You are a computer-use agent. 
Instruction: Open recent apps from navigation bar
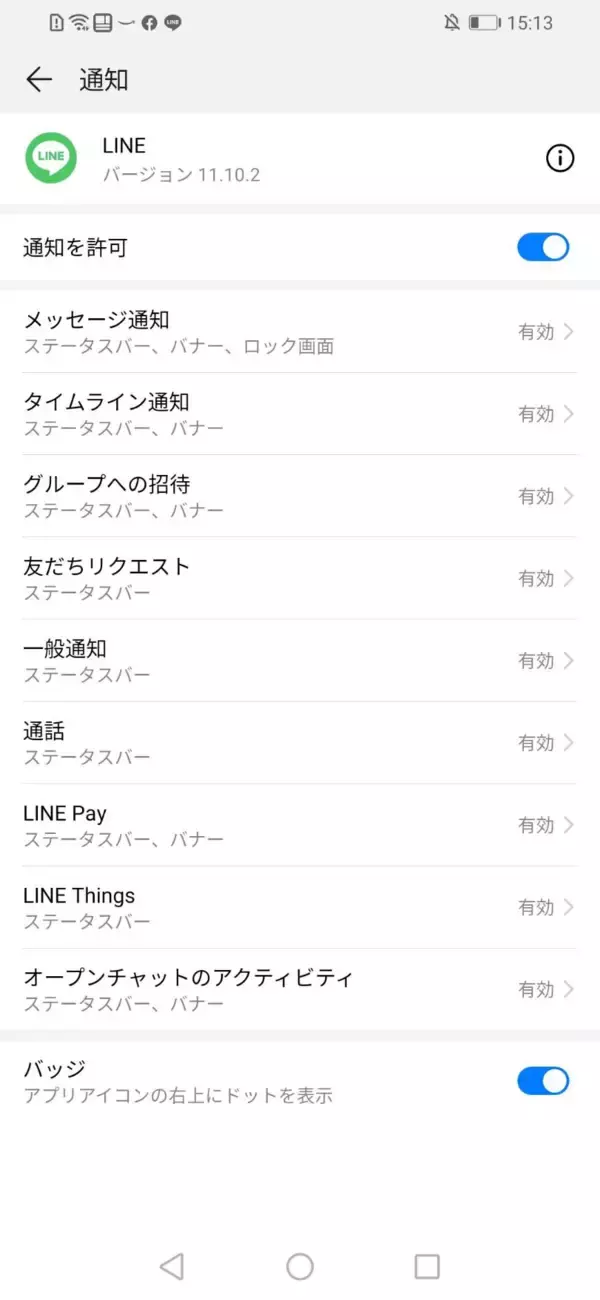(x=427, y=1267)
